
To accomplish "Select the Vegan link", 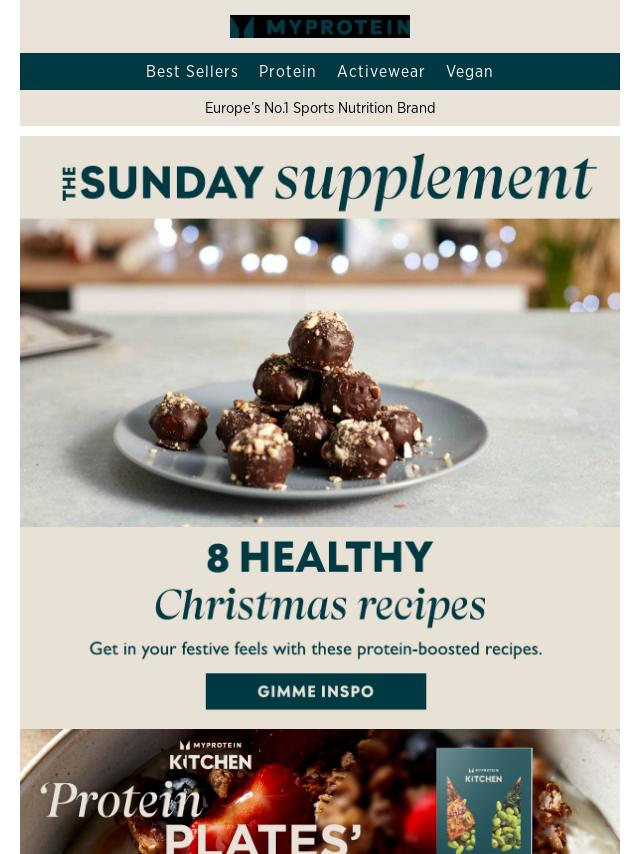I will click(469, 72).
